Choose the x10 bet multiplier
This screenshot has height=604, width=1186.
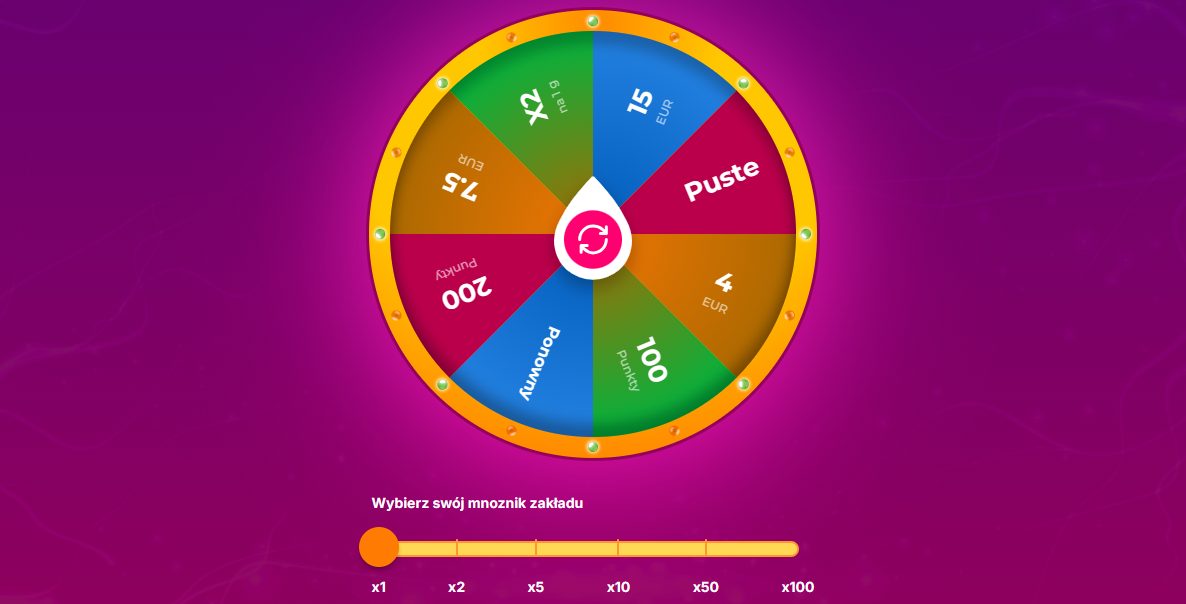click(618, 548)
